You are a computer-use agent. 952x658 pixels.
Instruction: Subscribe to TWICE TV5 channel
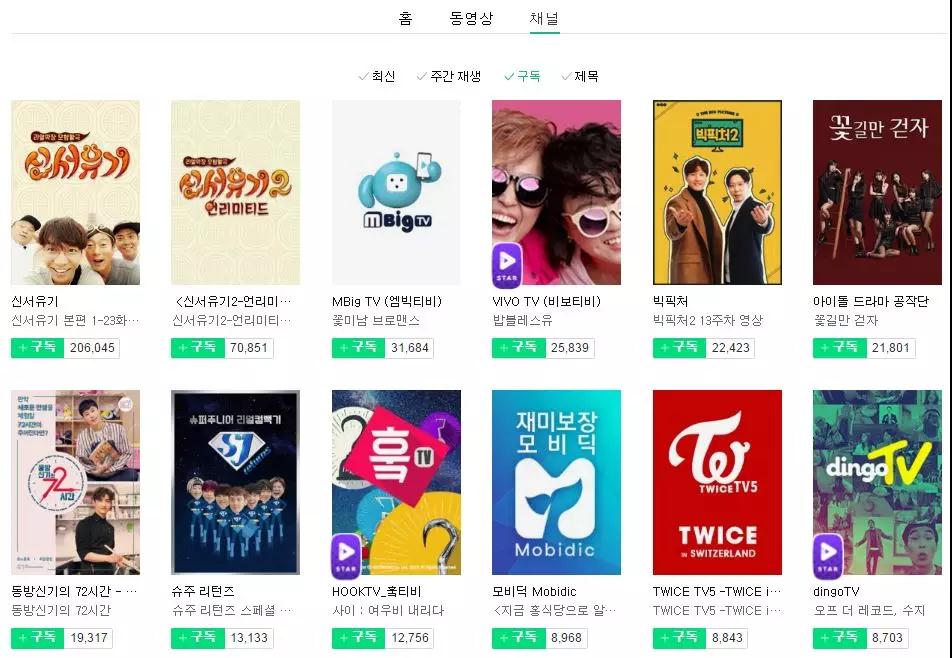[679, 638]
